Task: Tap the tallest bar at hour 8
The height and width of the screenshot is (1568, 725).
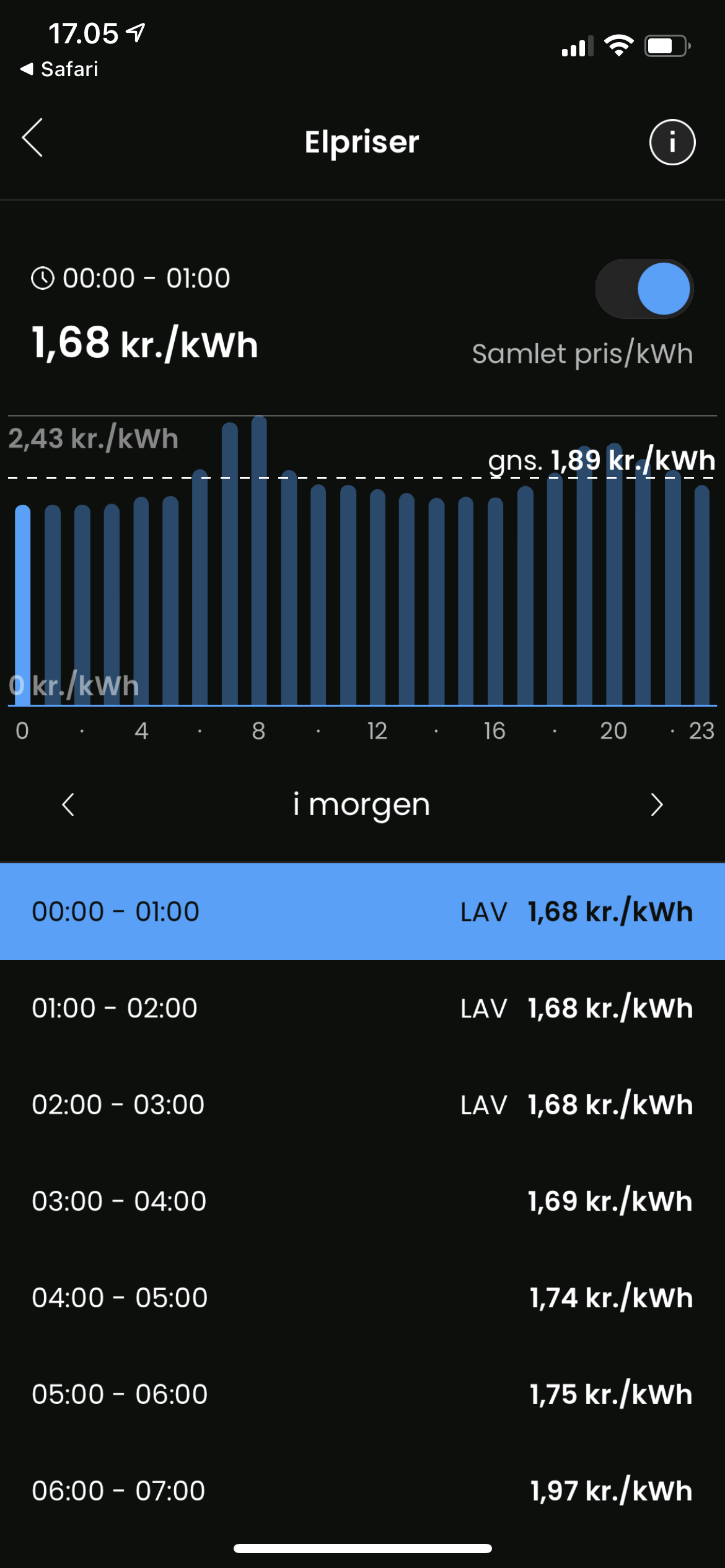Action: pyautogui.click(x=259, y=560)
